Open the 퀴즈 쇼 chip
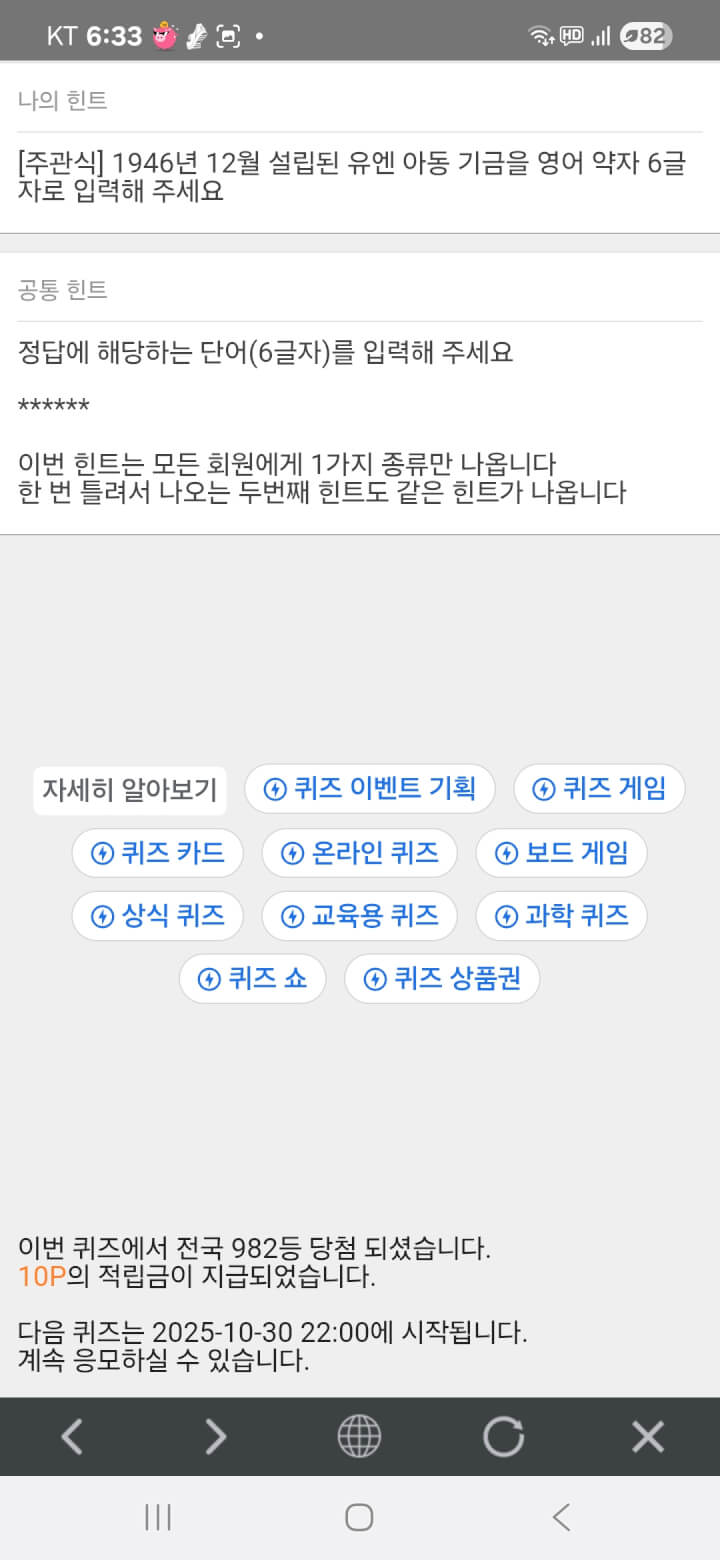720x1560 pixels. pyautogui.click(x=252, y=979)
